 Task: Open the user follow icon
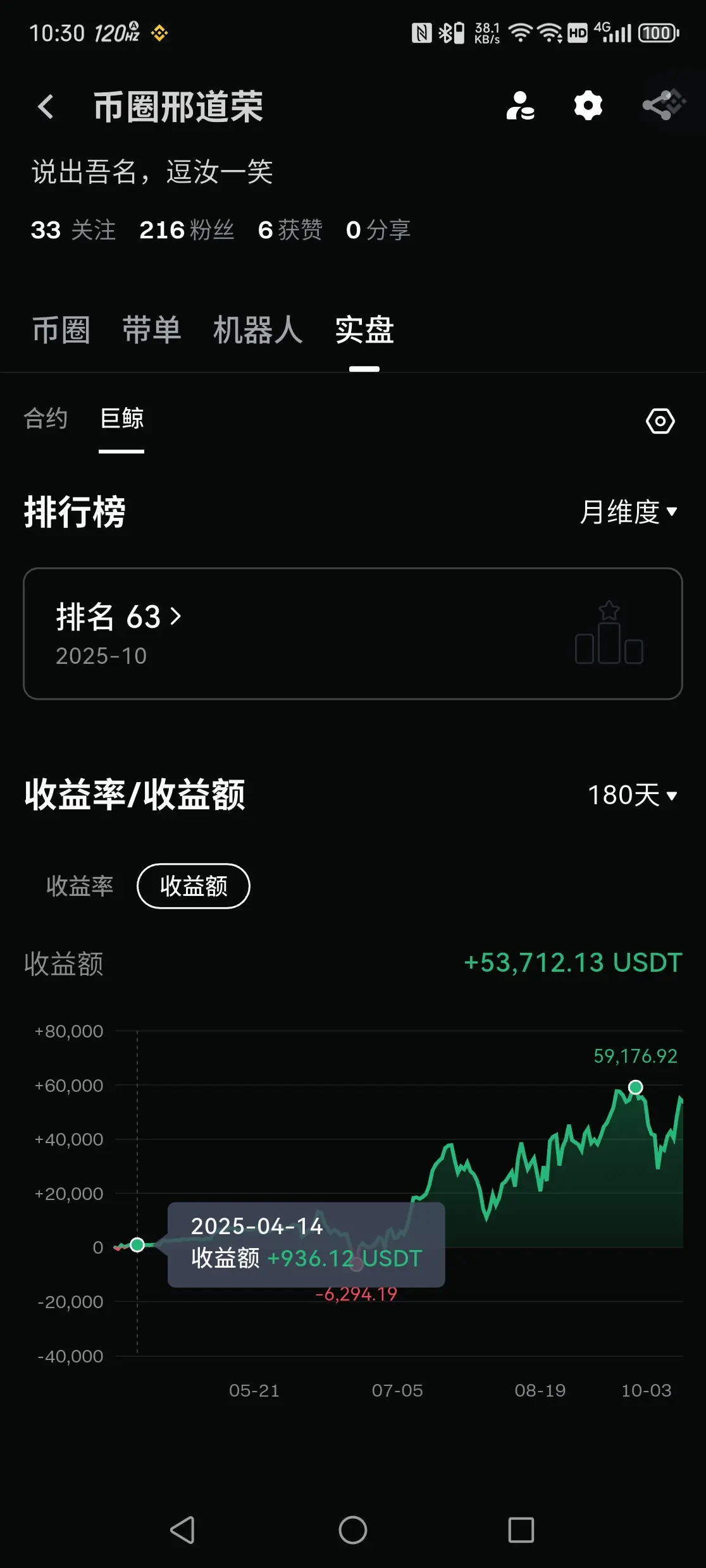click(x=521, y=106)
